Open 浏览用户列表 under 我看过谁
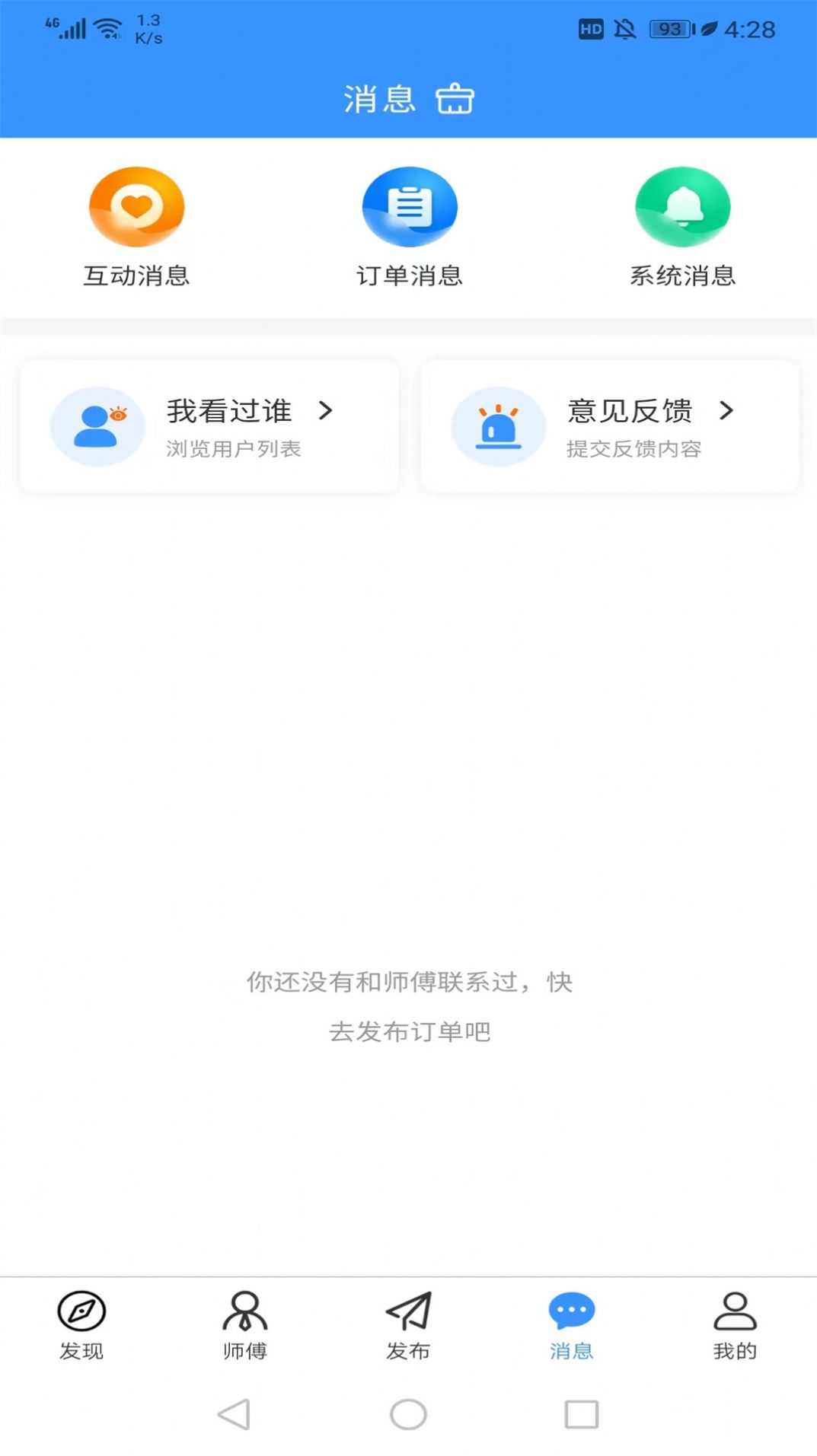The image size is (817, 1456). point(234,450)
